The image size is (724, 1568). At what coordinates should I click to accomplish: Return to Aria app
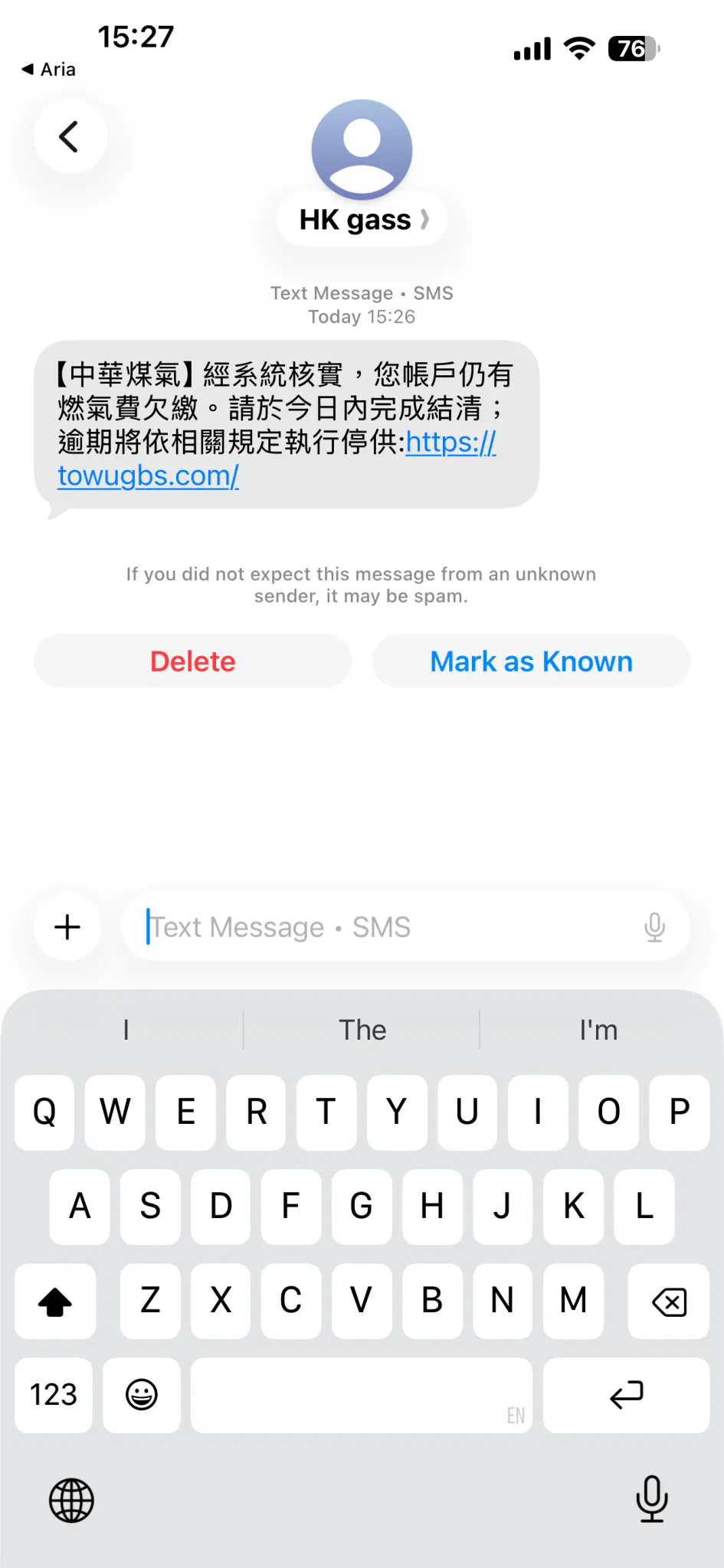pyautogui.click(x=49, y=70)
